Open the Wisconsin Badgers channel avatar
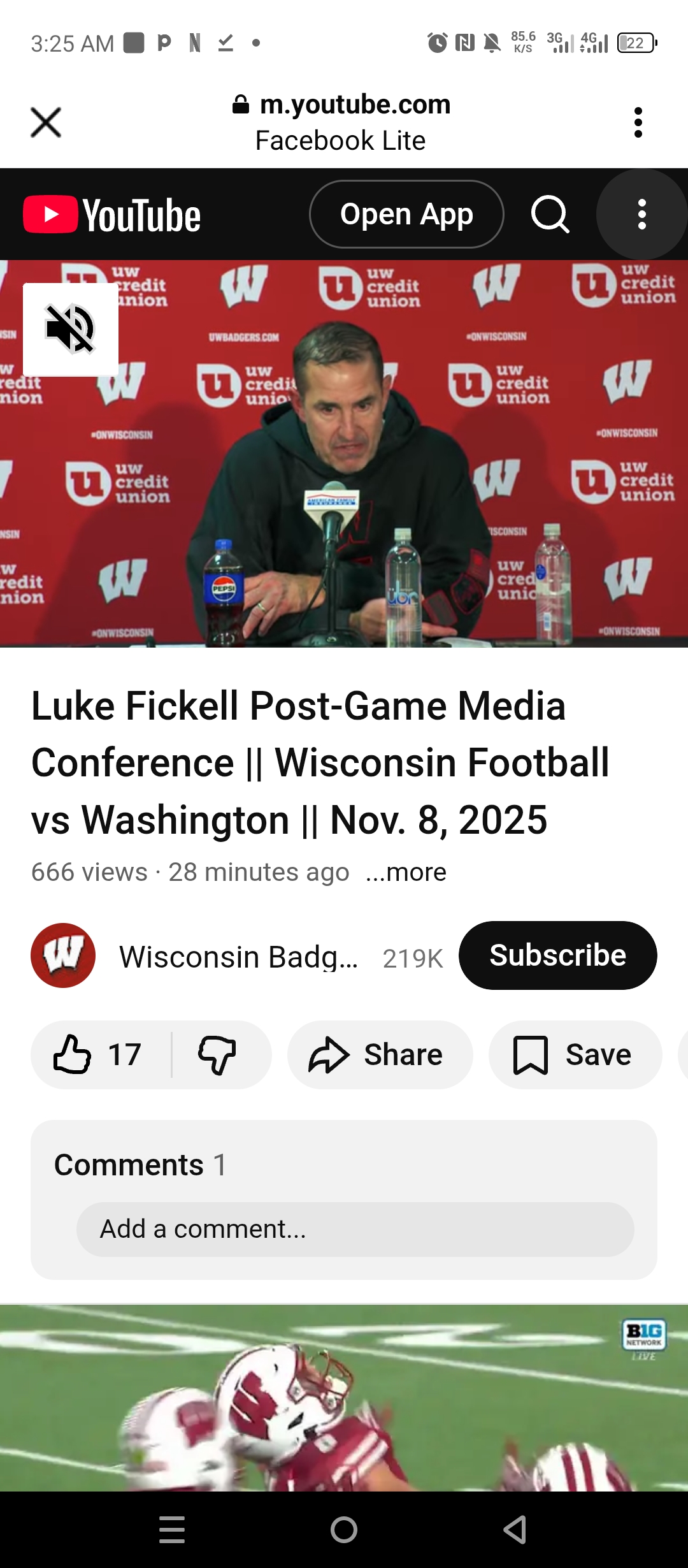688x1568 pixels. click(x=63, y=955)
